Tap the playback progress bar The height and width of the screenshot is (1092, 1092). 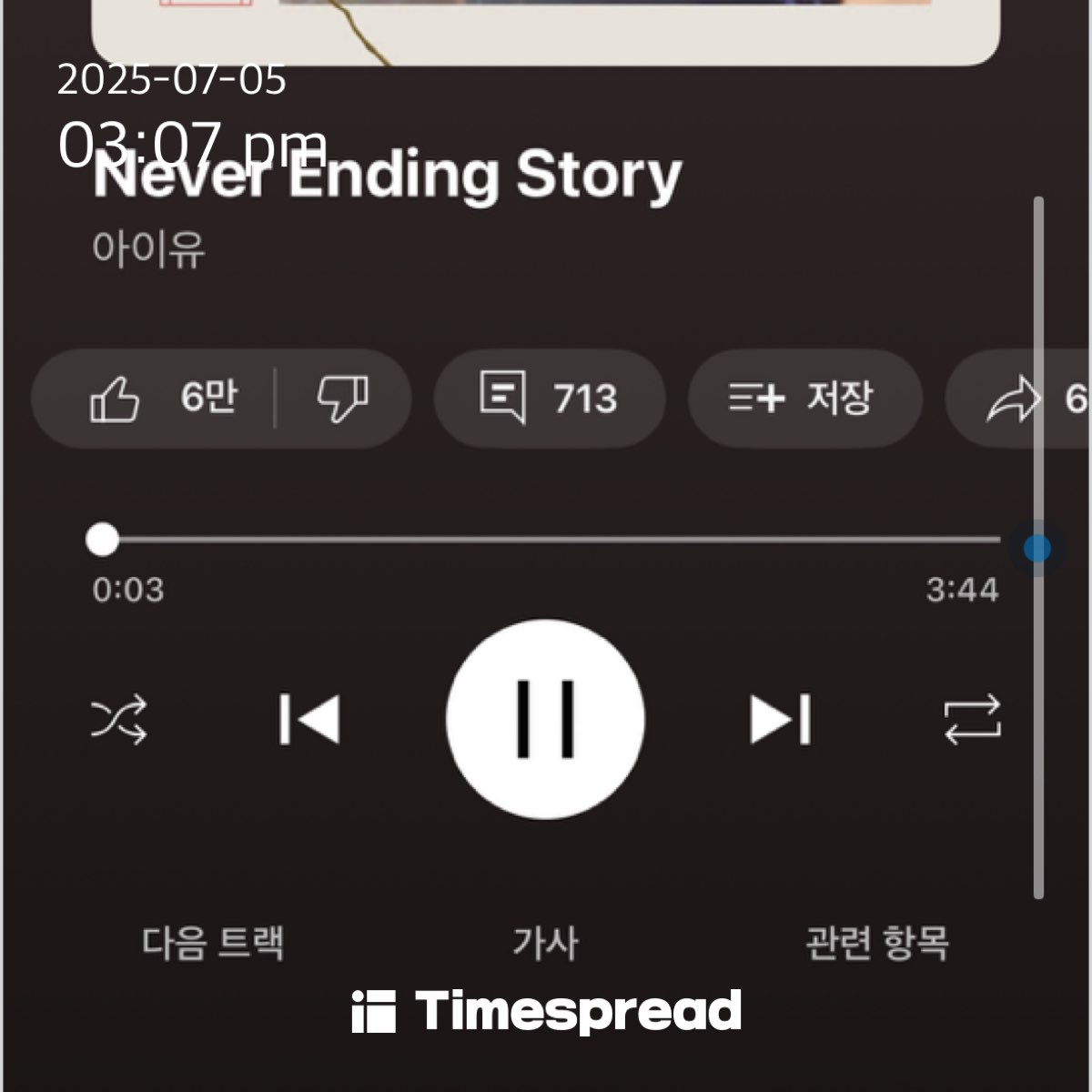(546, 540)
